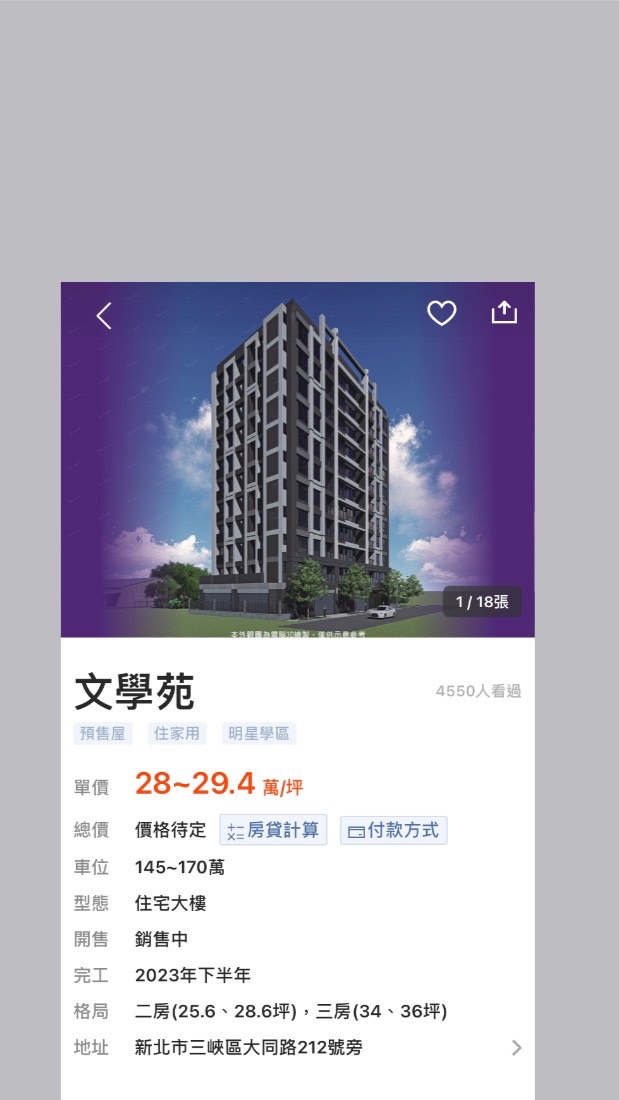The image size is (619, 1100).
Task: Add 文學苑 to favorites with the heart
Action: coord(441,314)
